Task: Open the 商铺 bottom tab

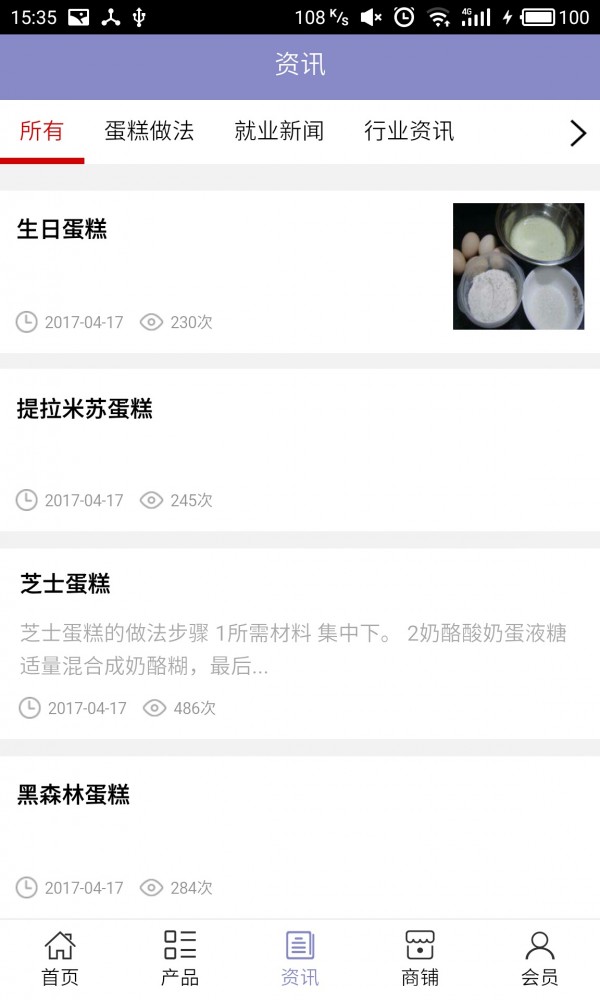Action: click(420, 958)
